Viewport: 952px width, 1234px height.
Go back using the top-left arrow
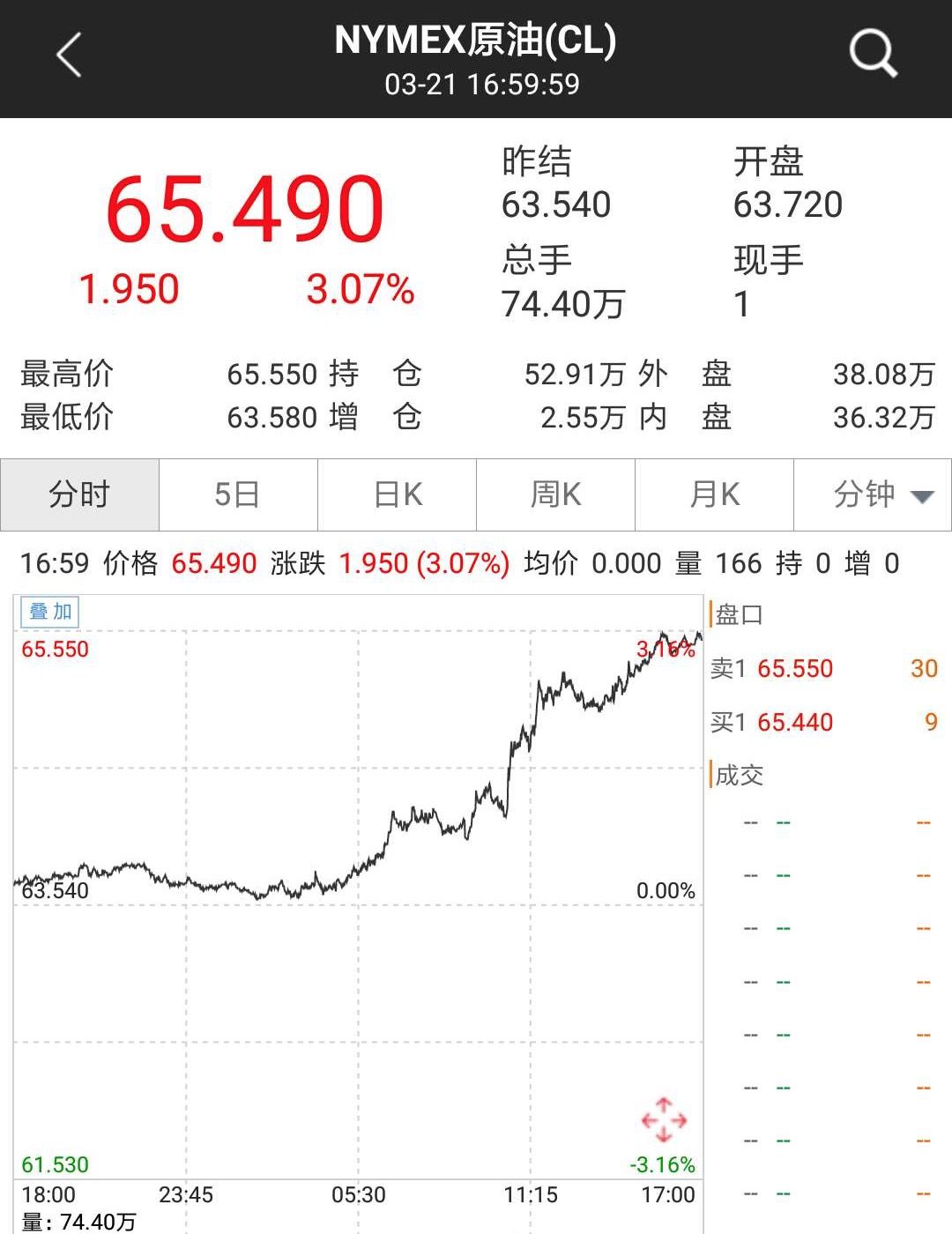click(69, 56)
